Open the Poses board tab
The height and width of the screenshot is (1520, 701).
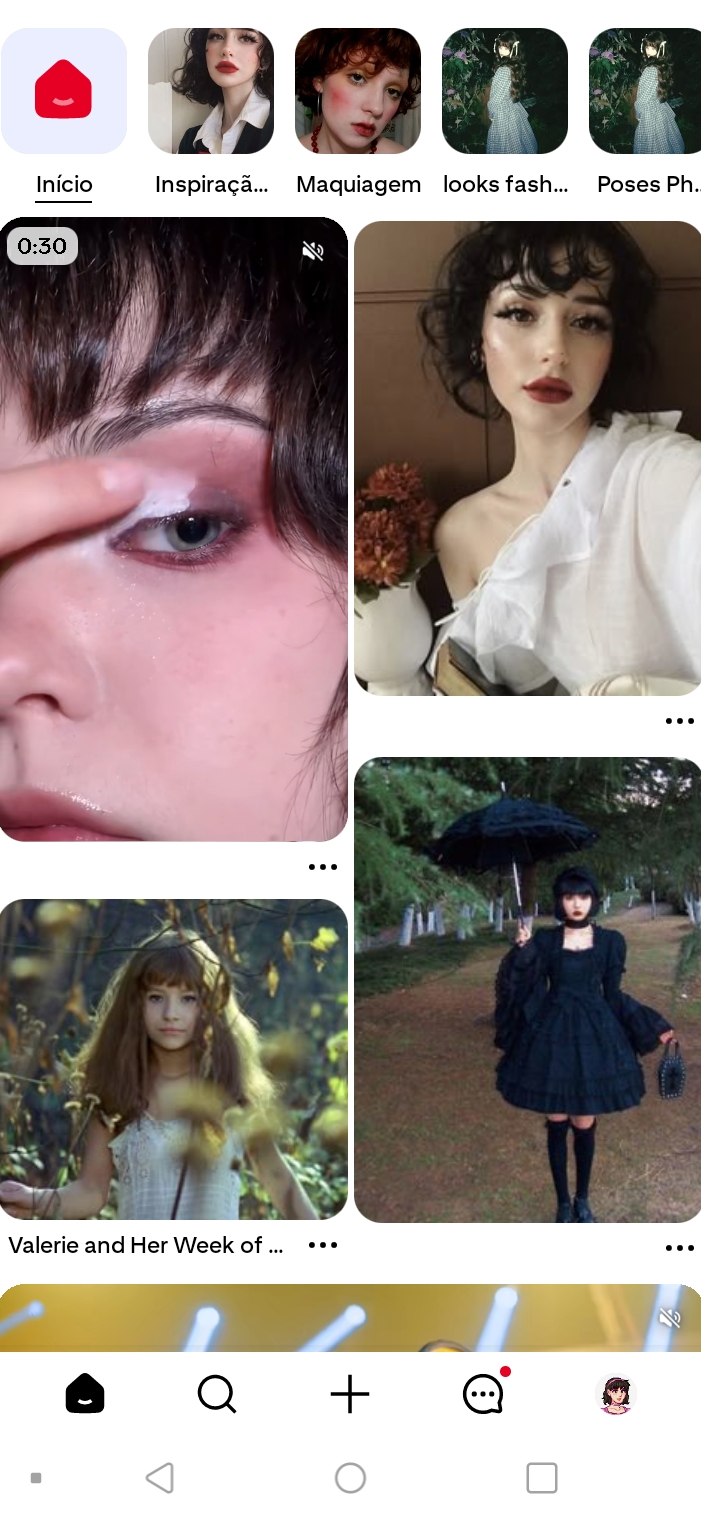[x=645, y=110]
